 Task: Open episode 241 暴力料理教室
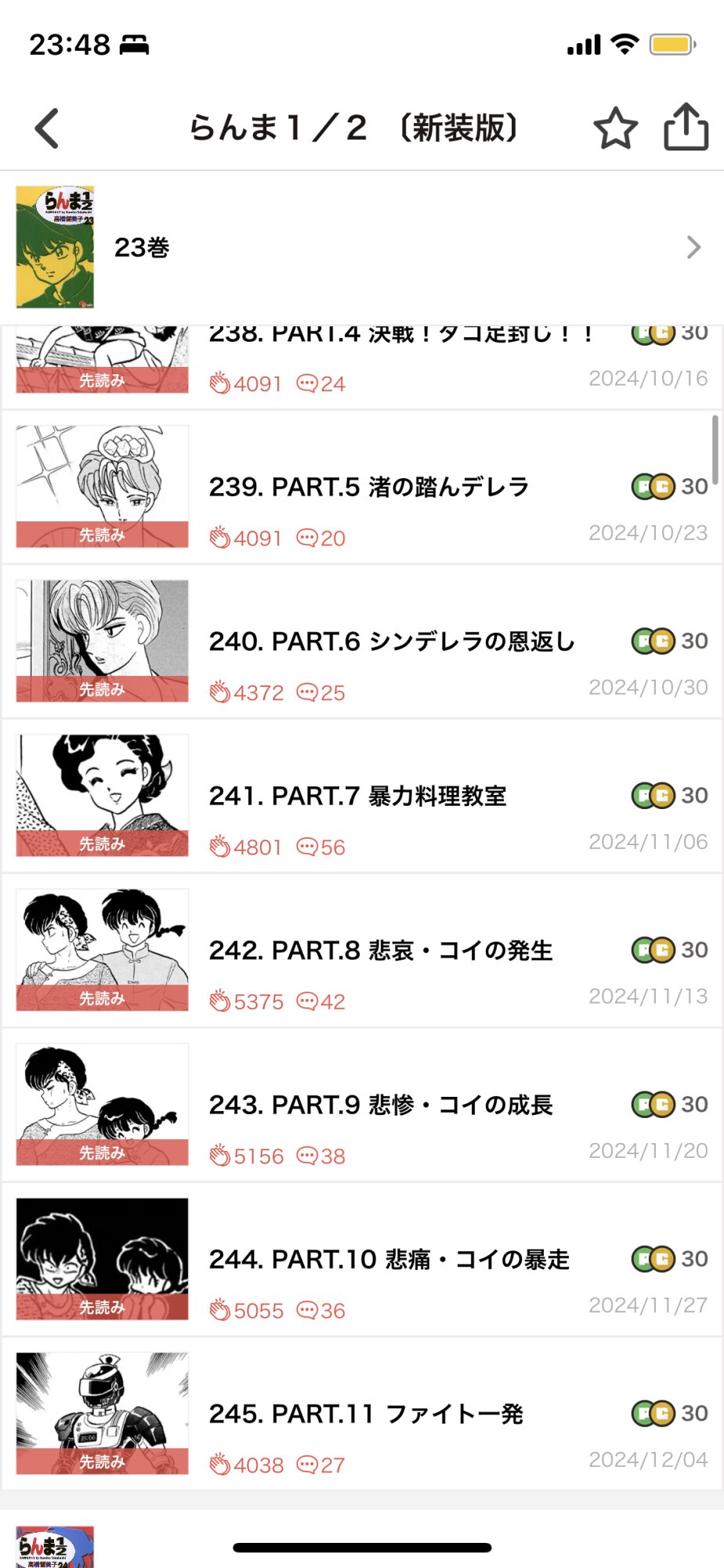tap(362, 796)
